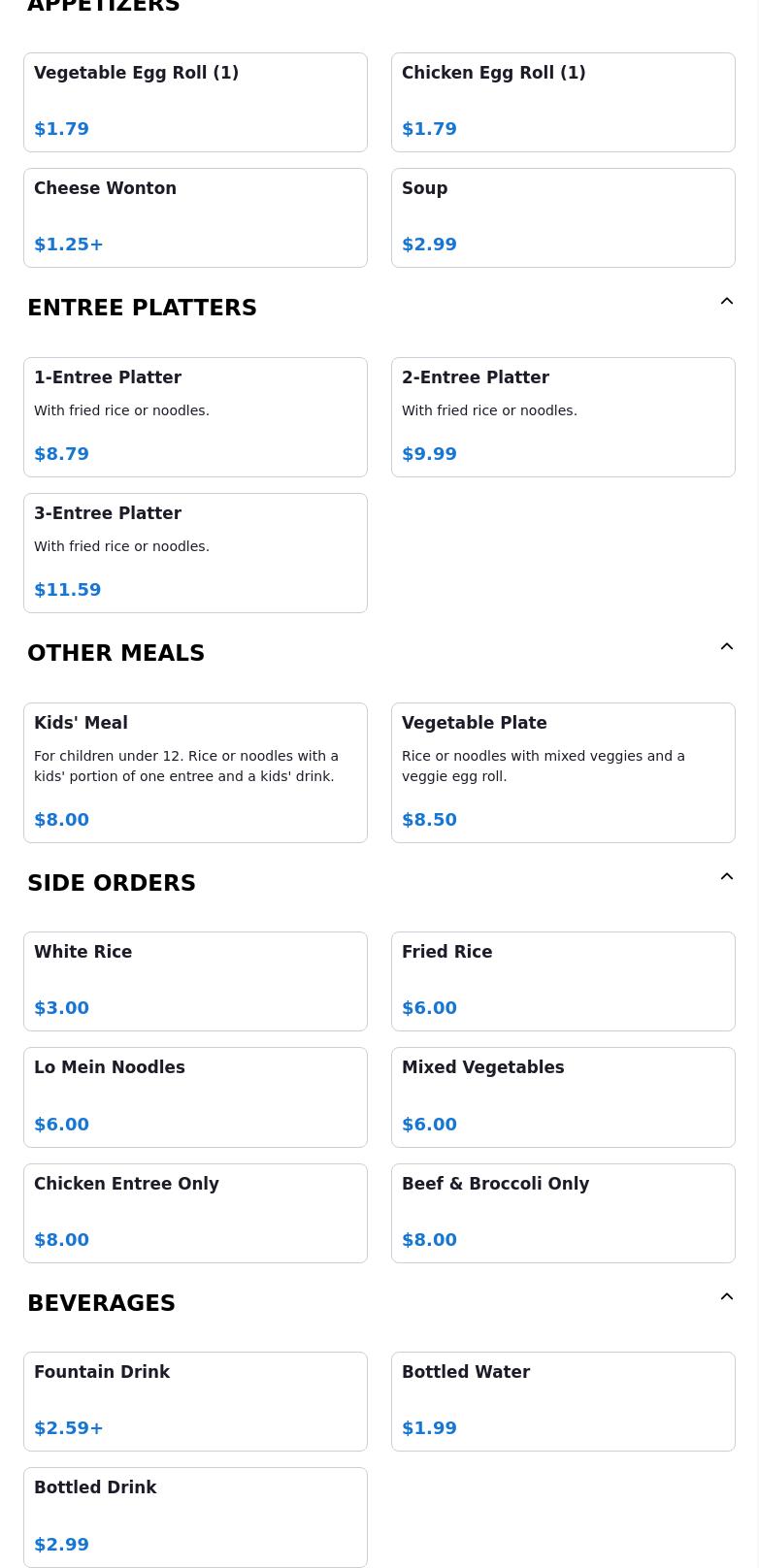Select the 1-Entree Platter
Viewport: 759px width, 1568px height.
[195, 416]
